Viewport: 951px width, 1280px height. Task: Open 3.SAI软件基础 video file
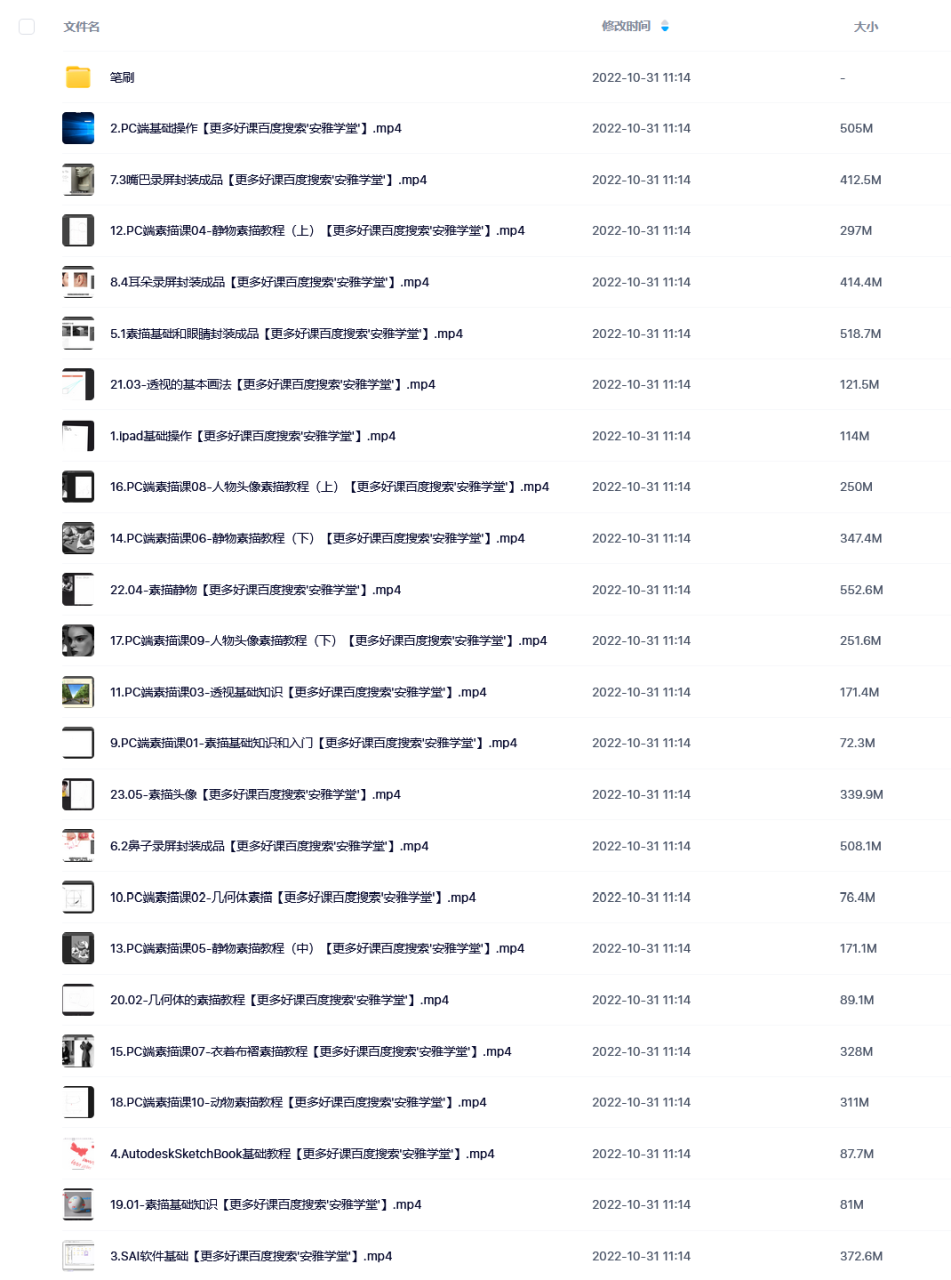click(x=250, y=1256)
